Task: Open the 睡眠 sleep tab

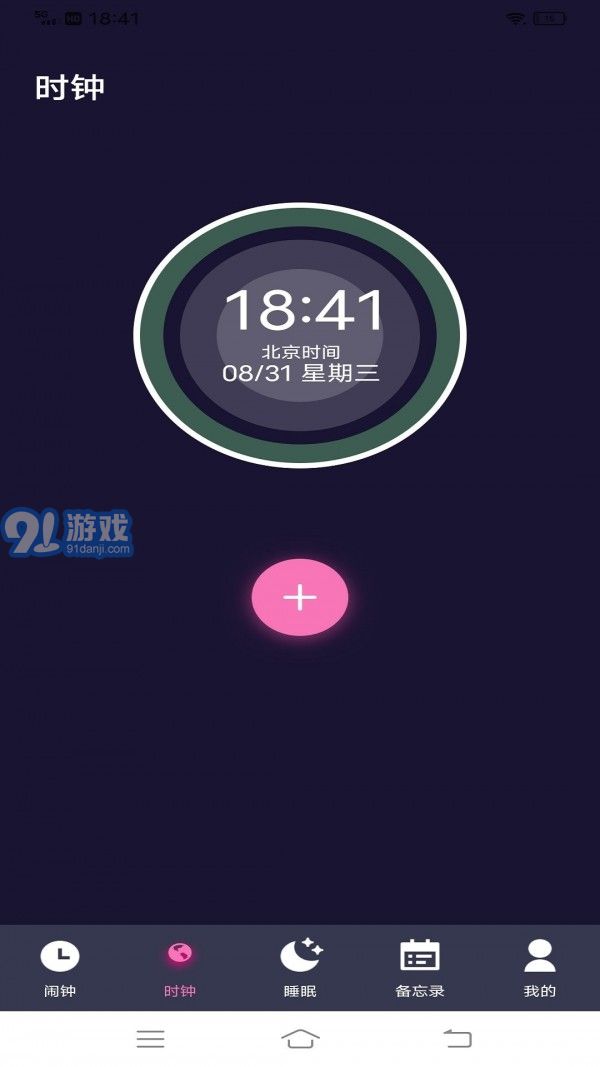Action: [300, 968]
